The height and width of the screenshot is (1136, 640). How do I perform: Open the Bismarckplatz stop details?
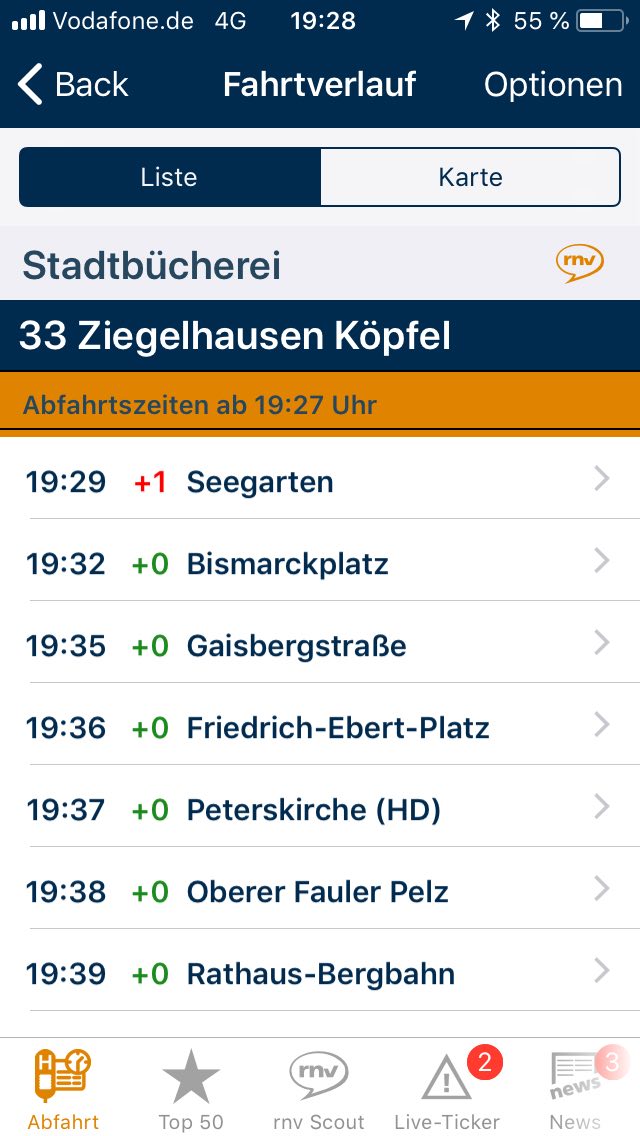point(320,563)
